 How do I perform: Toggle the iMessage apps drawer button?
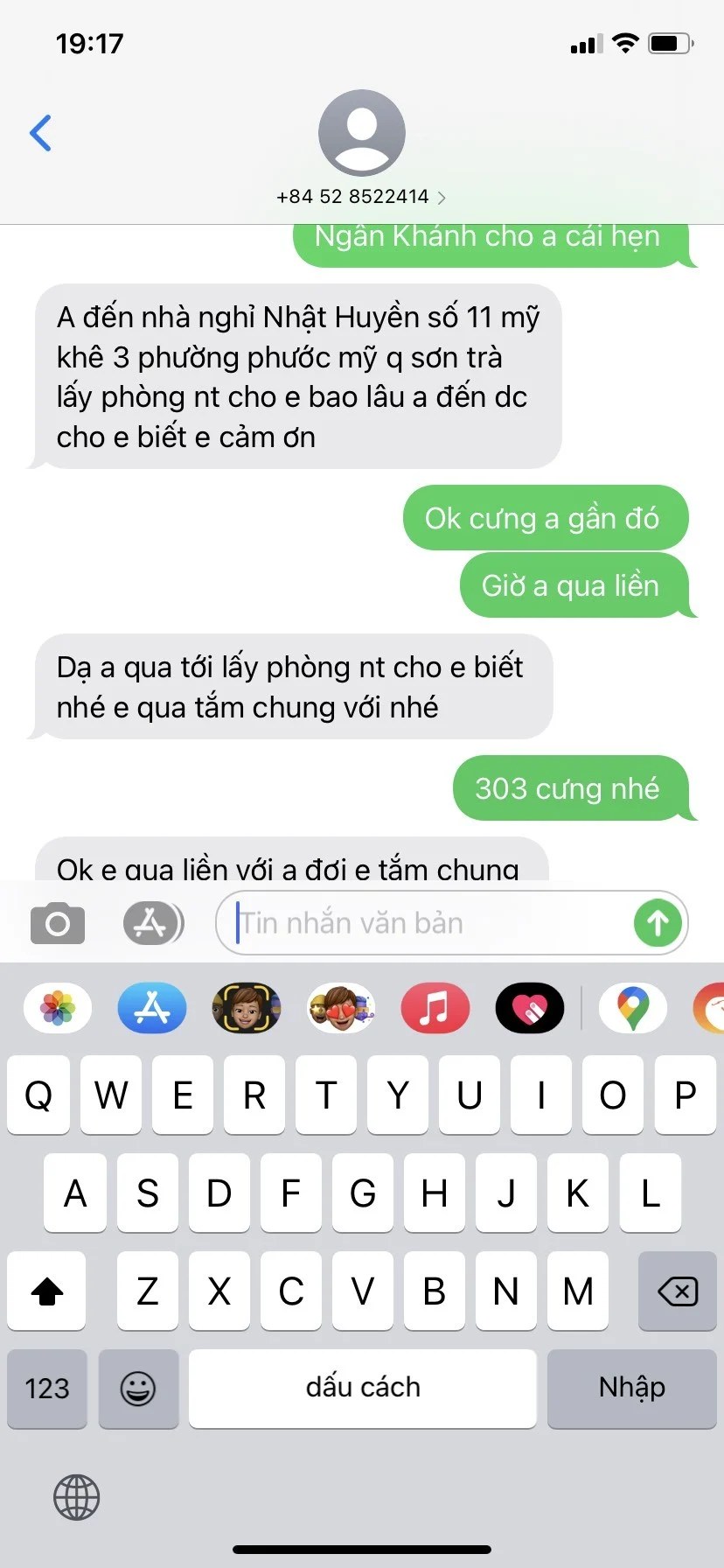pyautogui.click(x=152, y=923)
